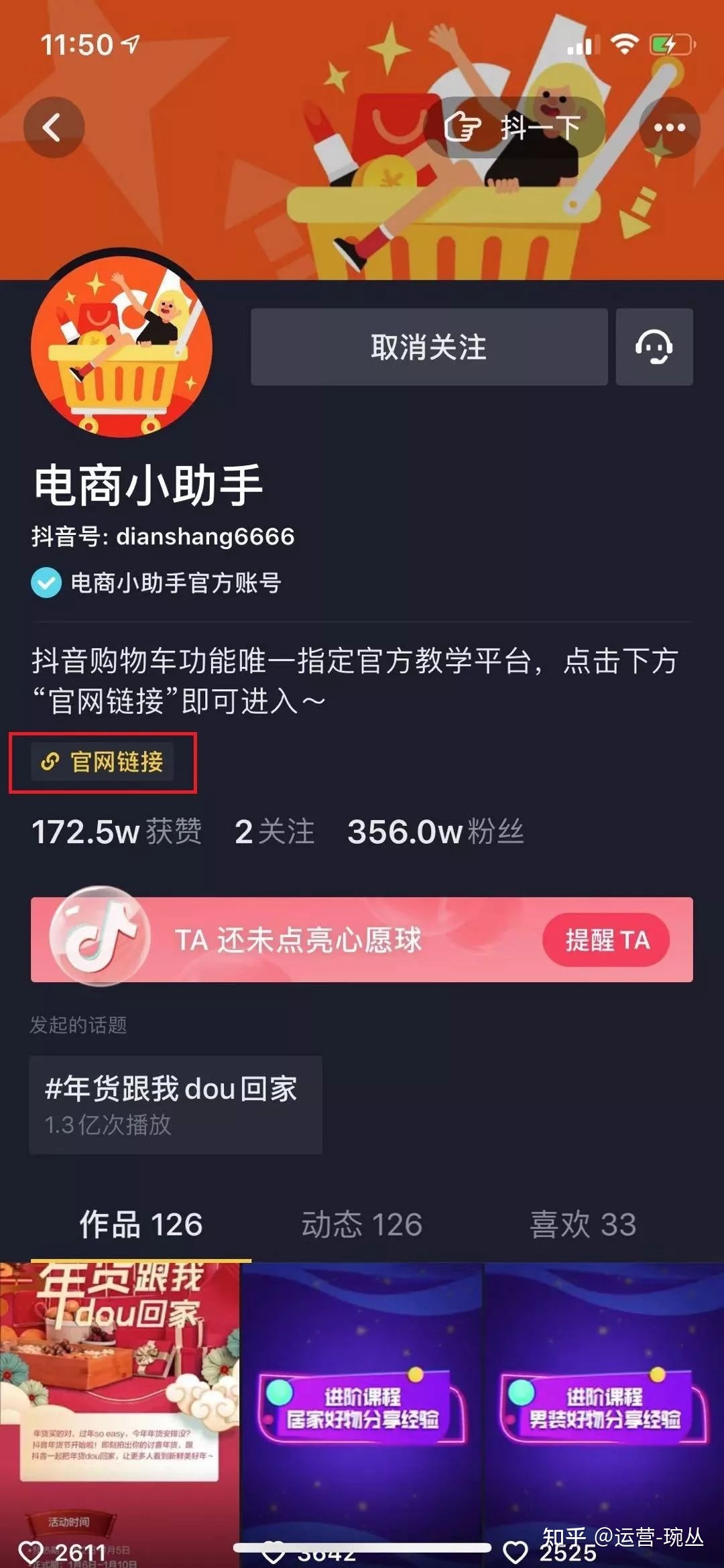Tap 取消关注 to unfollow the account
The width and height of the screenshot is (724, 1568).
tap(429, 347)
